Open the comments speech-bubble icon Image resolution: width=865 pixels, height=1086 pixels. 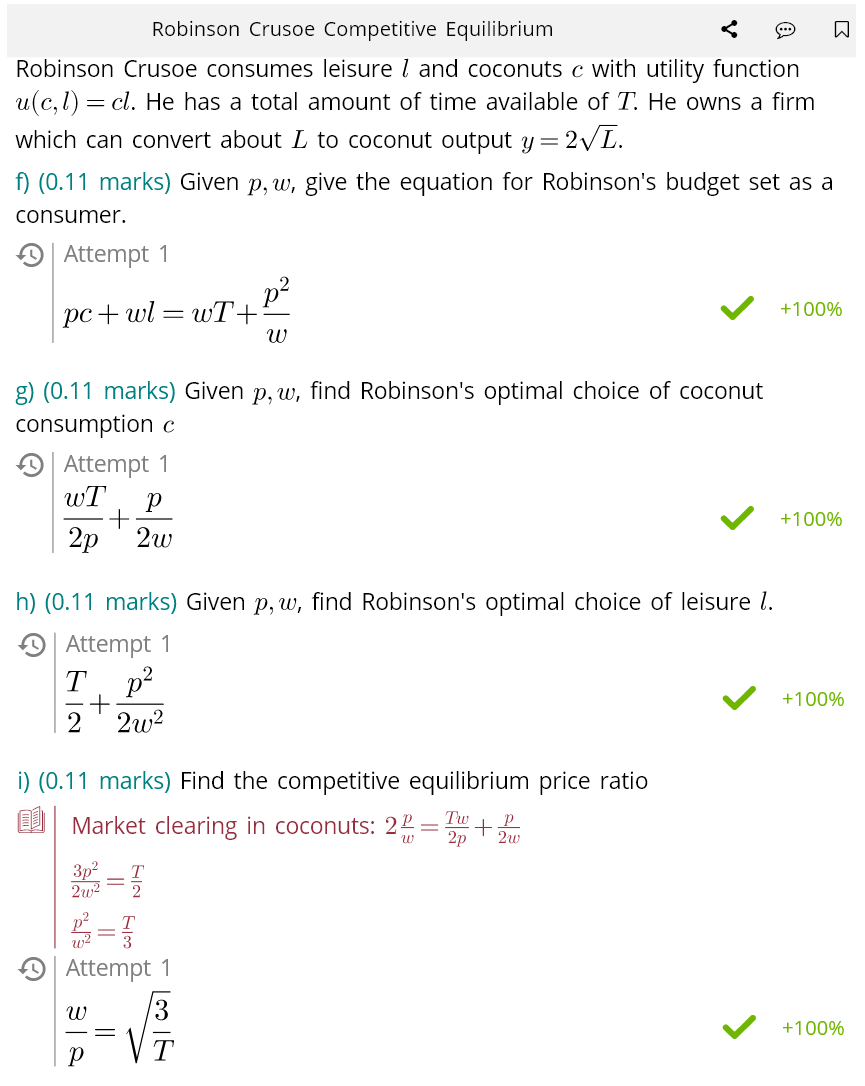click(786, 30)
